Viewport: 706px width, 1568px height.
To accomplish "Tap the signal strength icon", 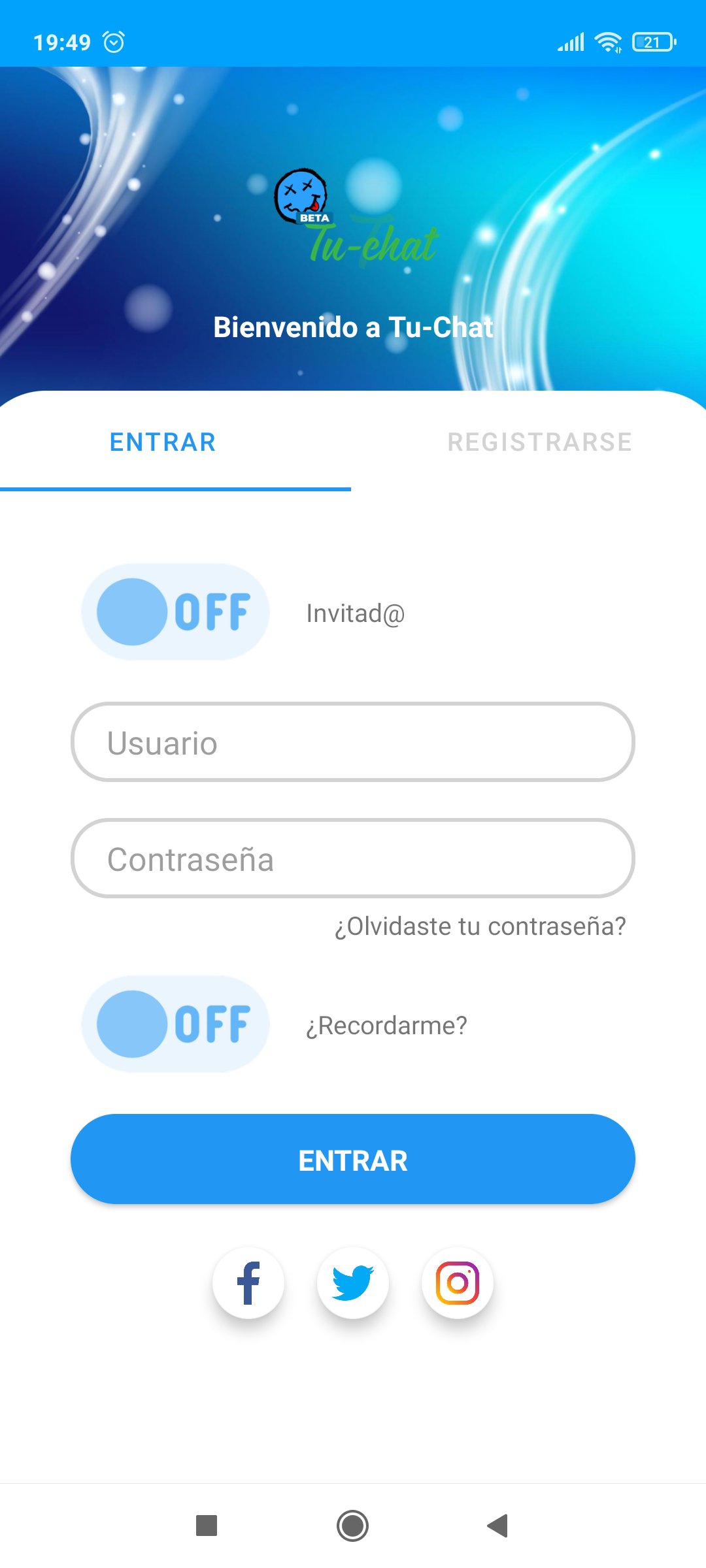I will 571,41.
